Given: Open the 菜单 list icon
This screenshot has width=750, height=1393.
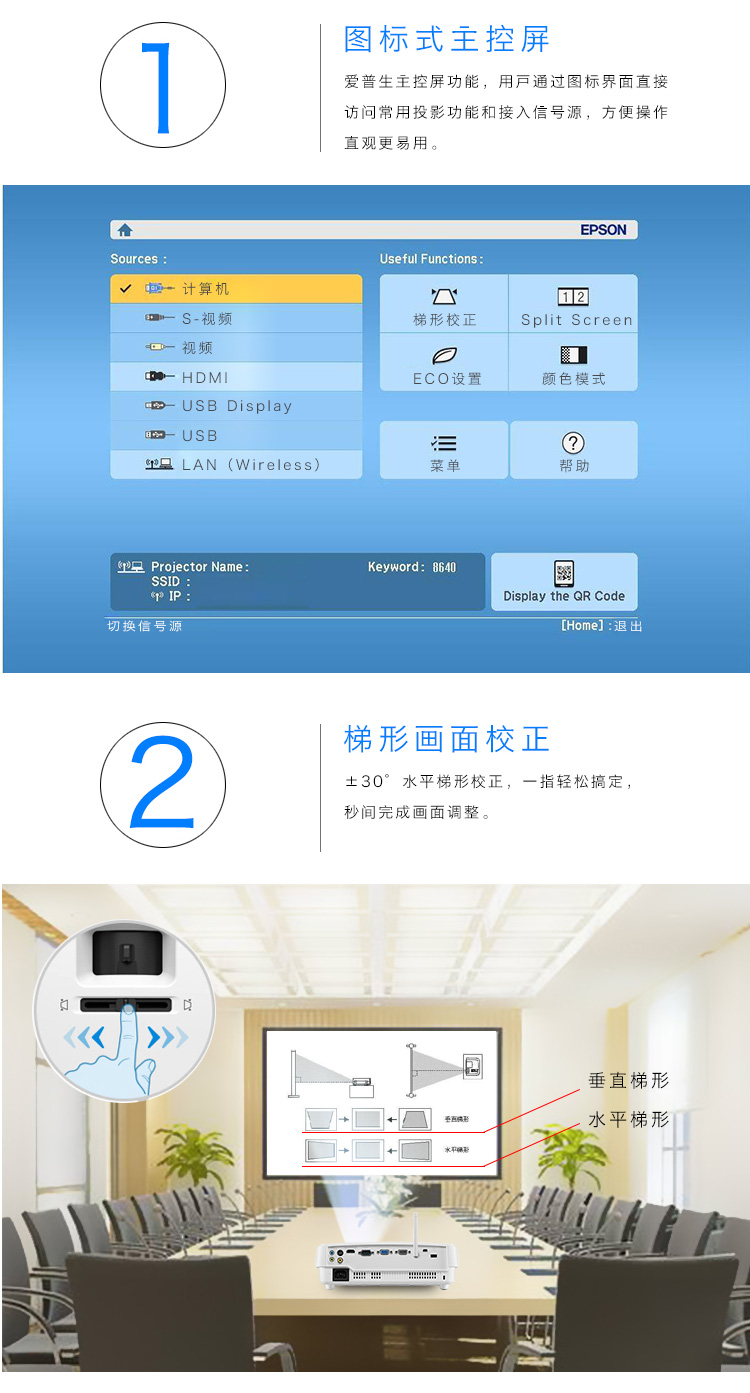Looking at the screenshot, I should tap(443, 450).
